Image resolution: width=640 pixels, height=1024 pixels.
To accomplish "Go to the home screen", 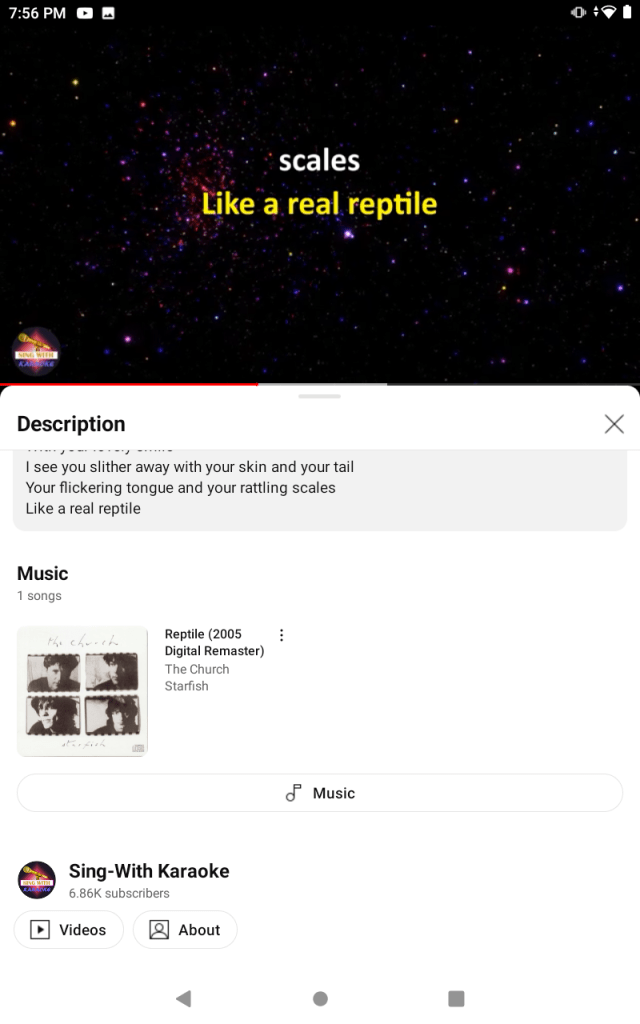I will [x=320, y=998].
